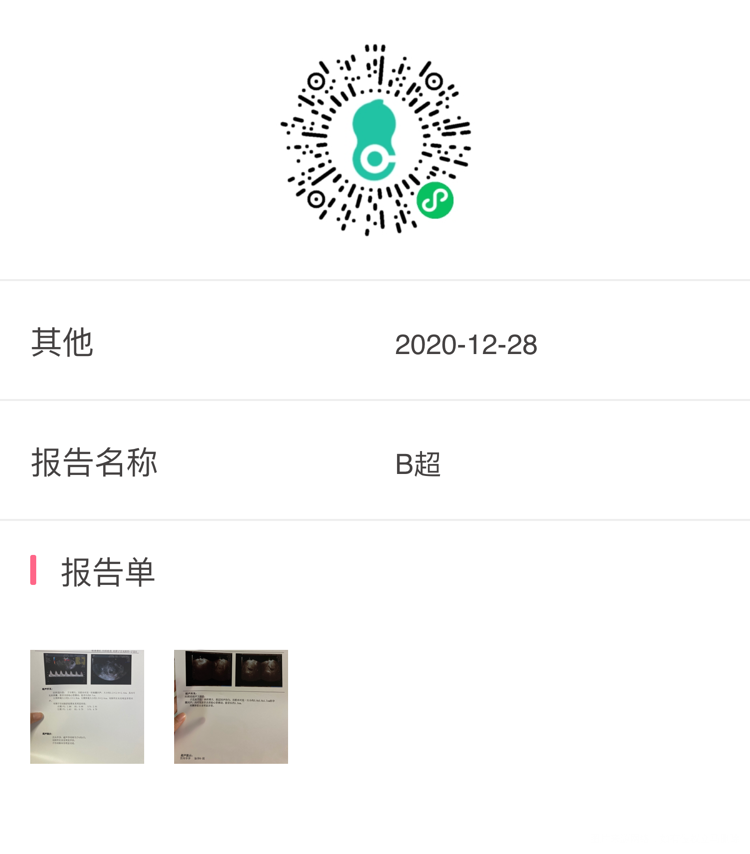Tap the B超 report name text

click(417, 462)
